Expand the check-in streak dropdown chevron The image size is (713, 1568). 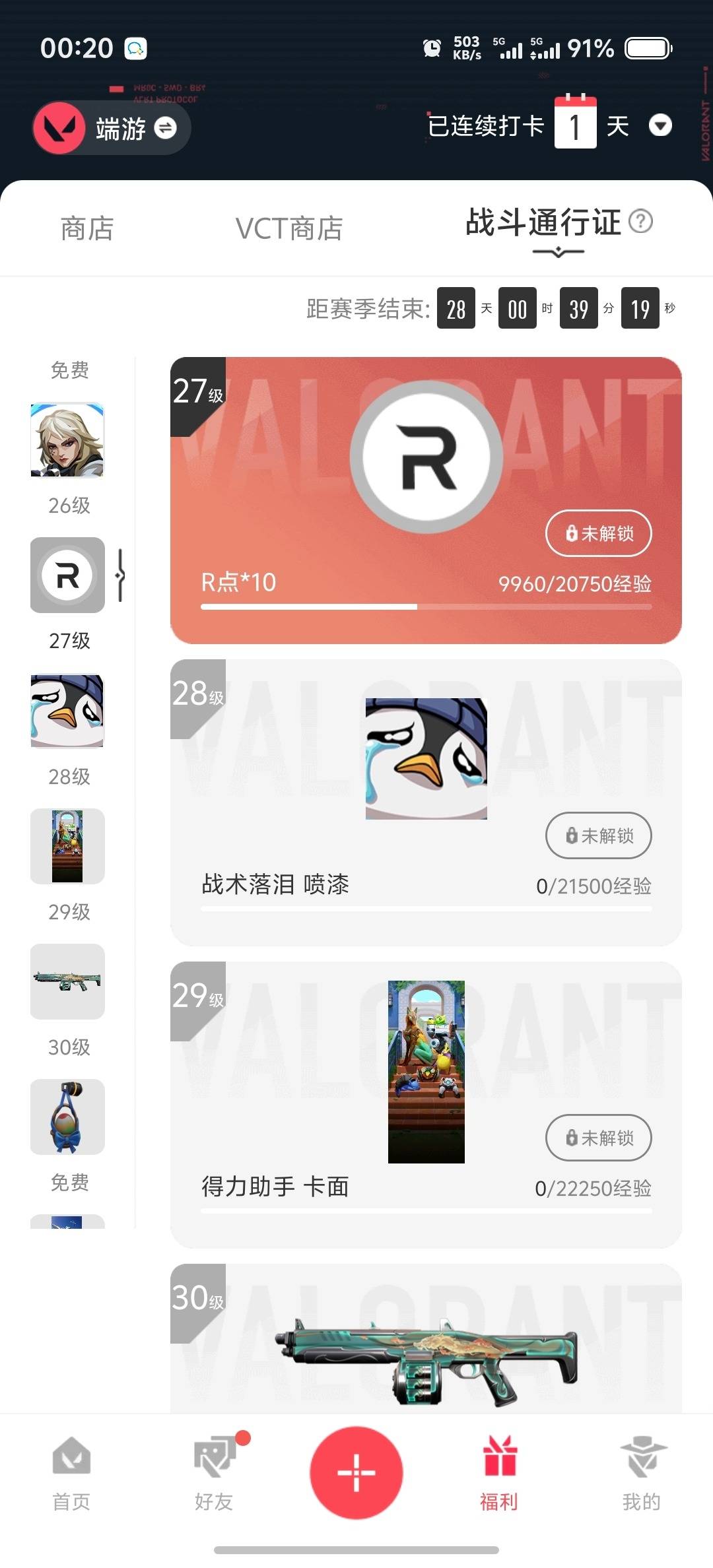662,125
